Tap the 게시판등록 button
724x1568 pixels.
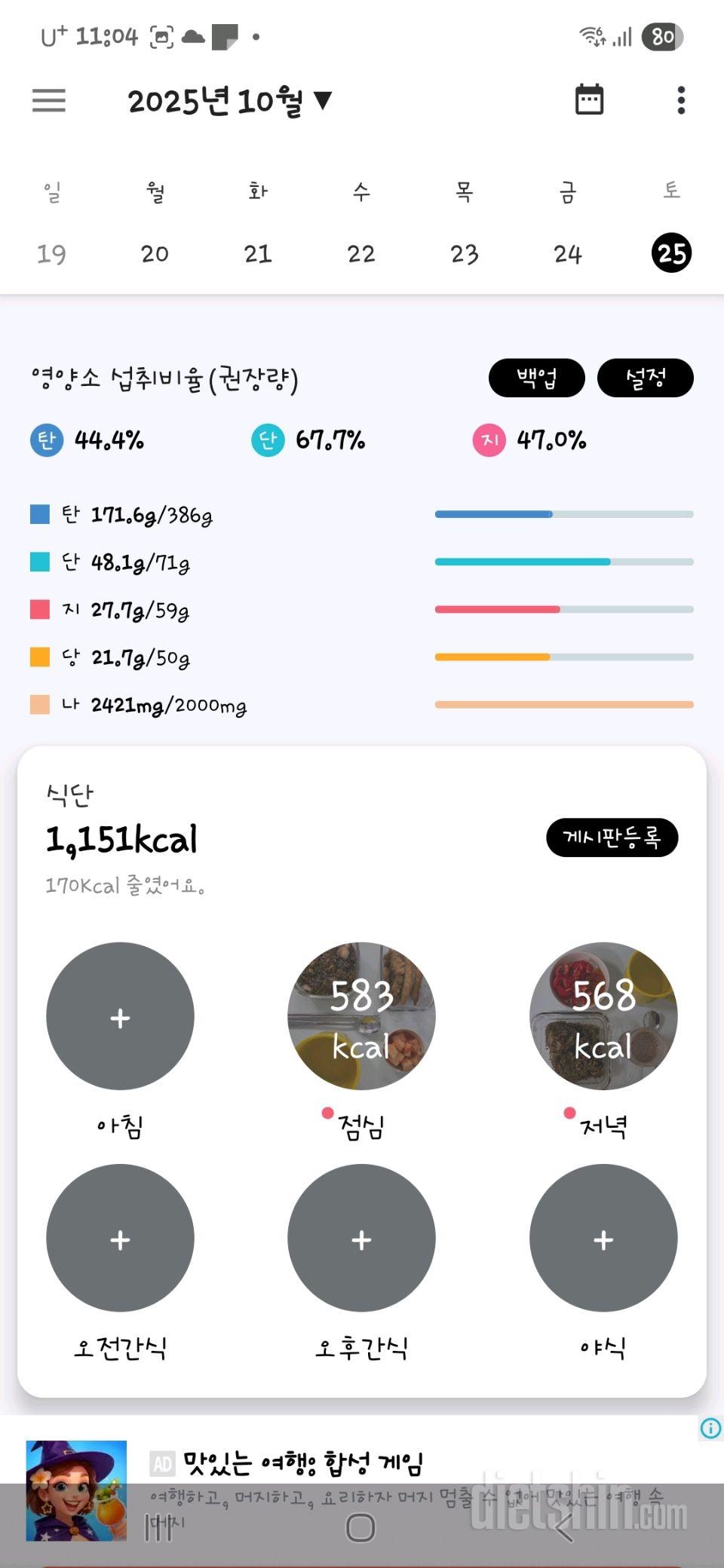[x=612, y=838]
